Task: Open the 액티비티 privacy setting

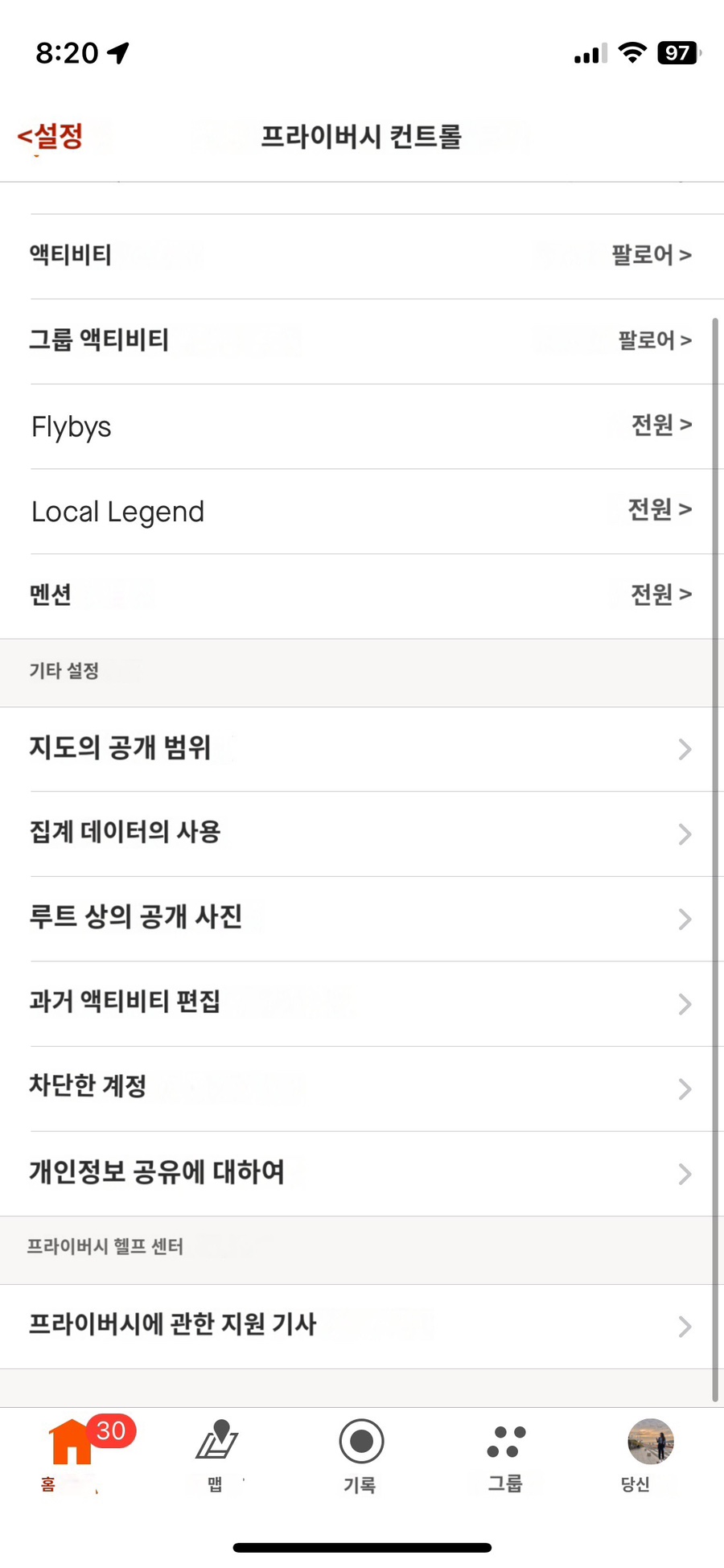Action: coord(362,257)
